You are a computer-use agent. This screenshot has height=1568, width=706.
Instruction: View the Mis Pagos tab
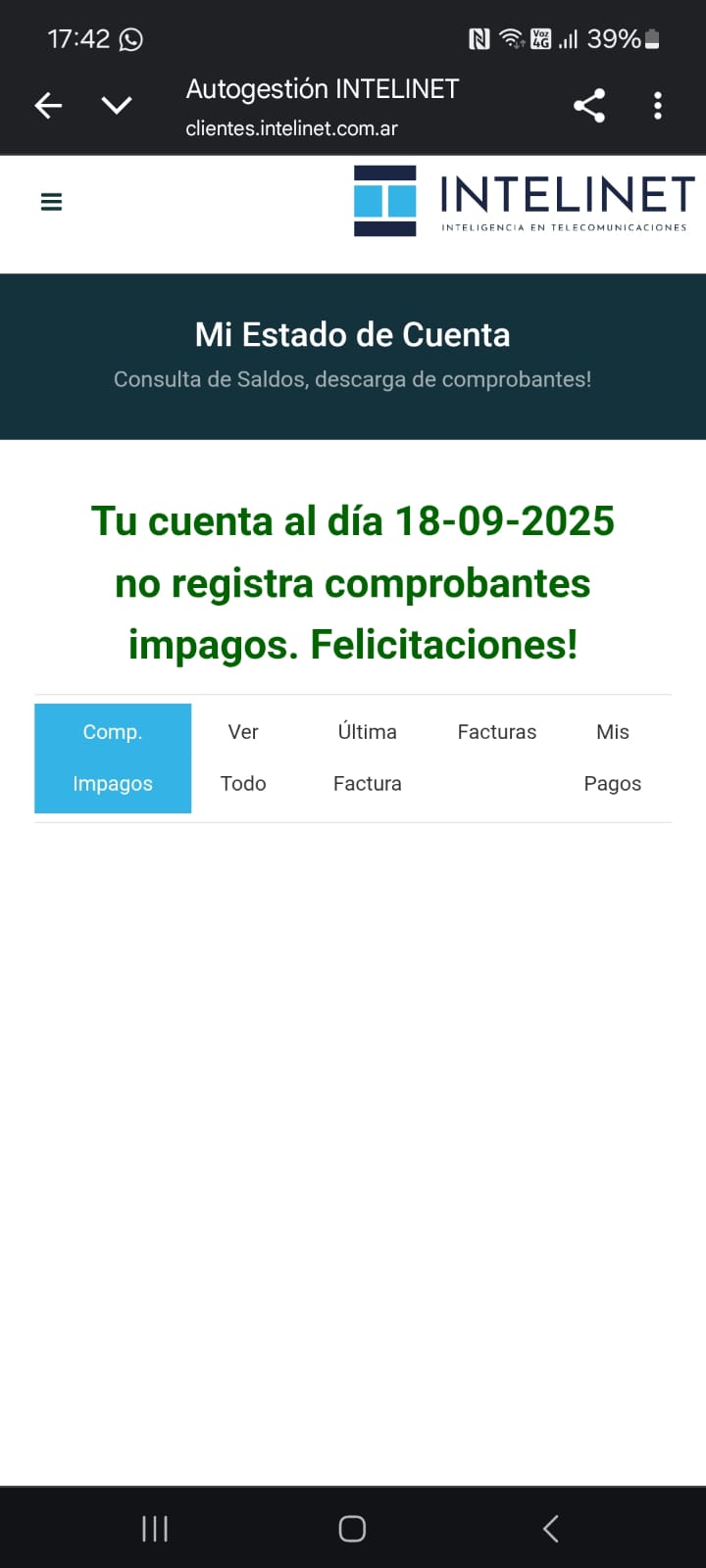[612, 758]
